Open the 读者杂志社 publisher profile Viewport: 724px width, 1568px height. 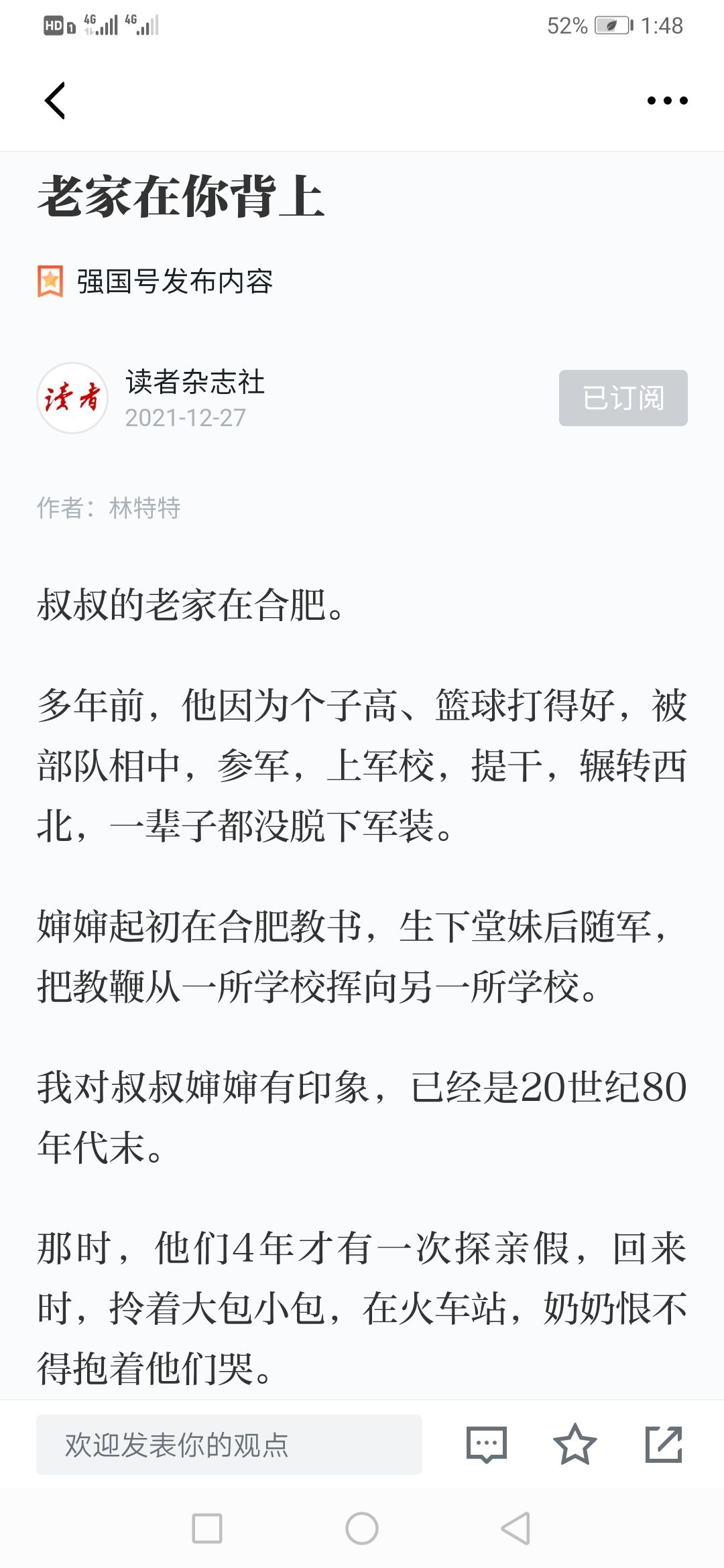(x=195, y=382)
